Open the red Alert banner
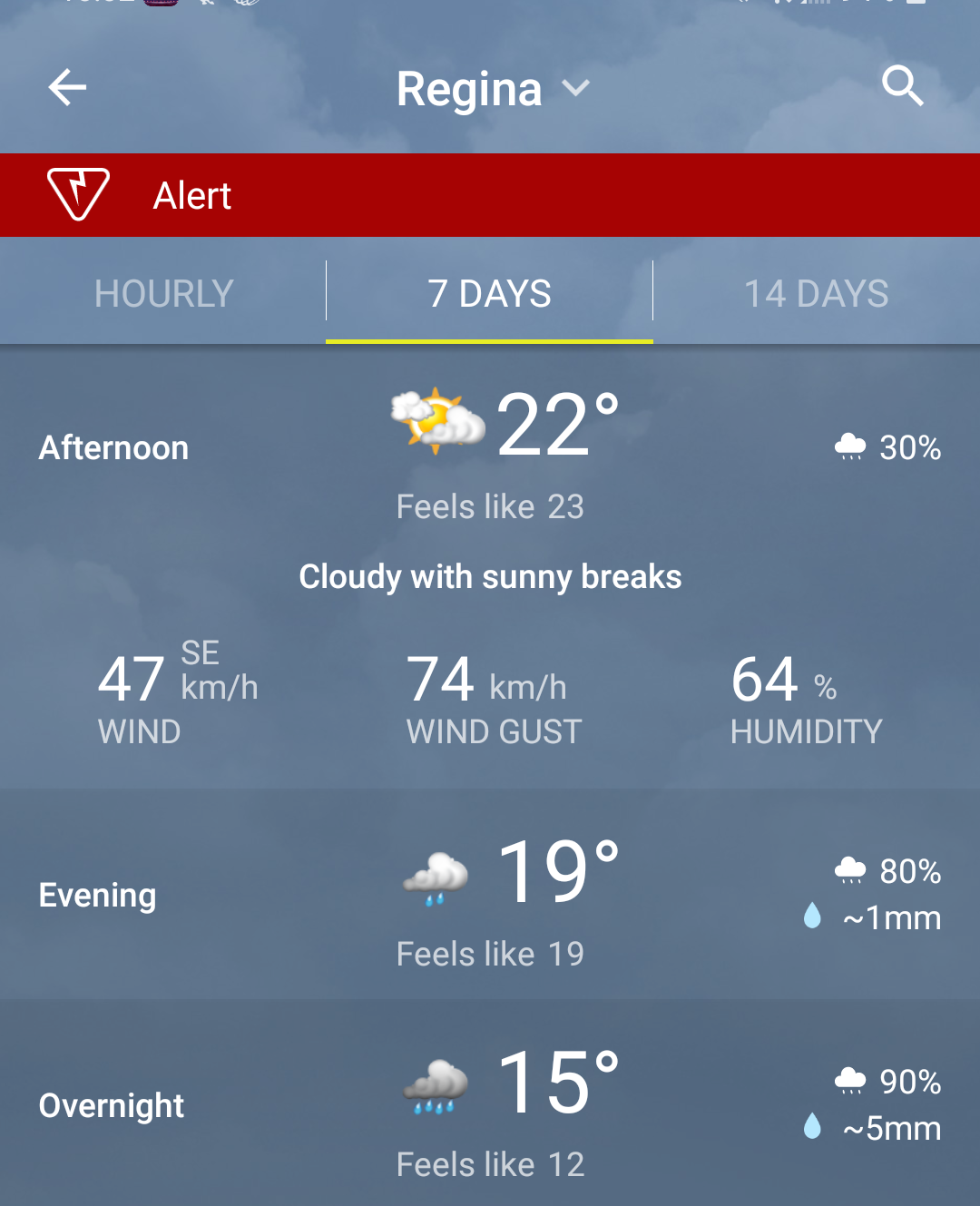The height and width of the screenshot is (1206, 980). pos(490,195)
